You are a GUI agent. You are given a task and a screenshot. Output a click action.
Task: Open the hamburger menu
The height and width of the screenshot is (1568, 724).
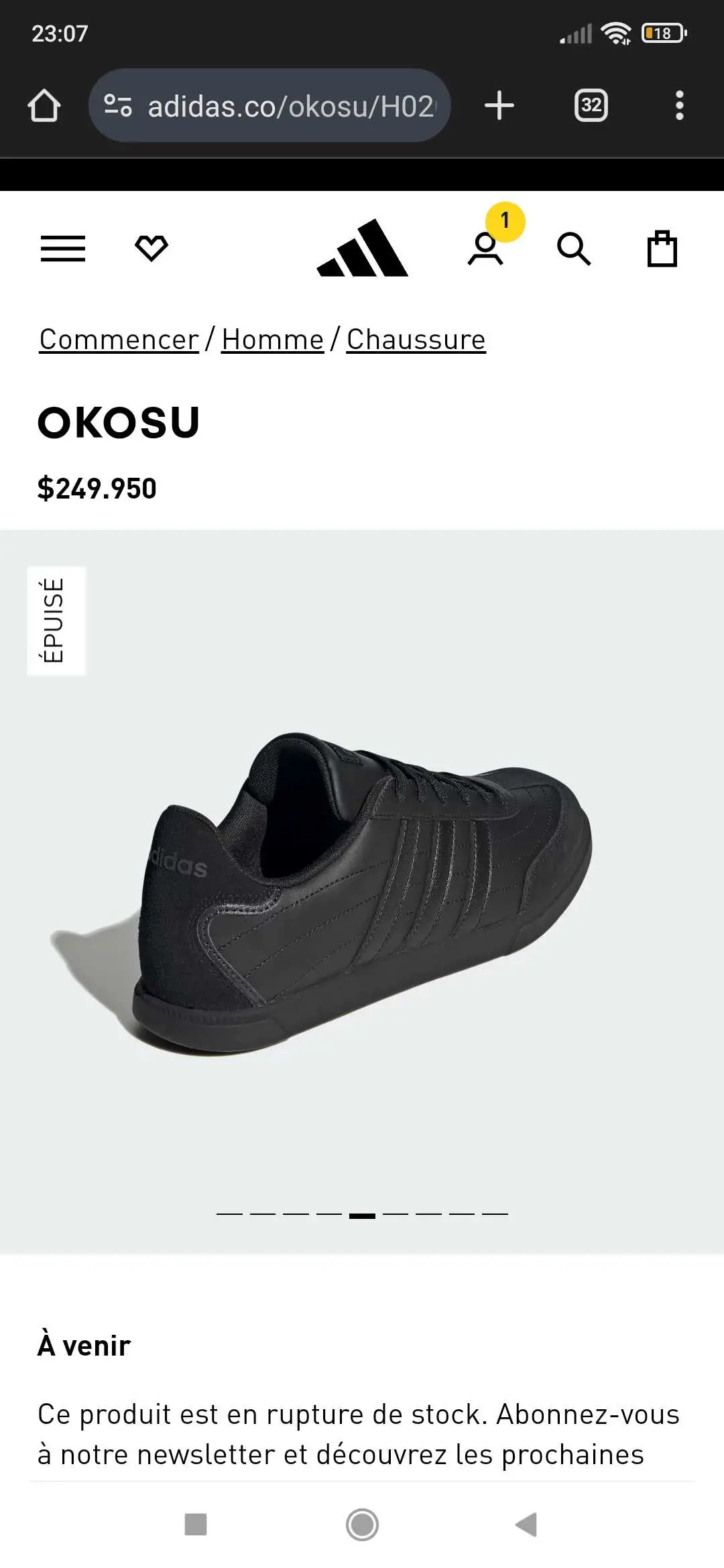click(63, 249)
